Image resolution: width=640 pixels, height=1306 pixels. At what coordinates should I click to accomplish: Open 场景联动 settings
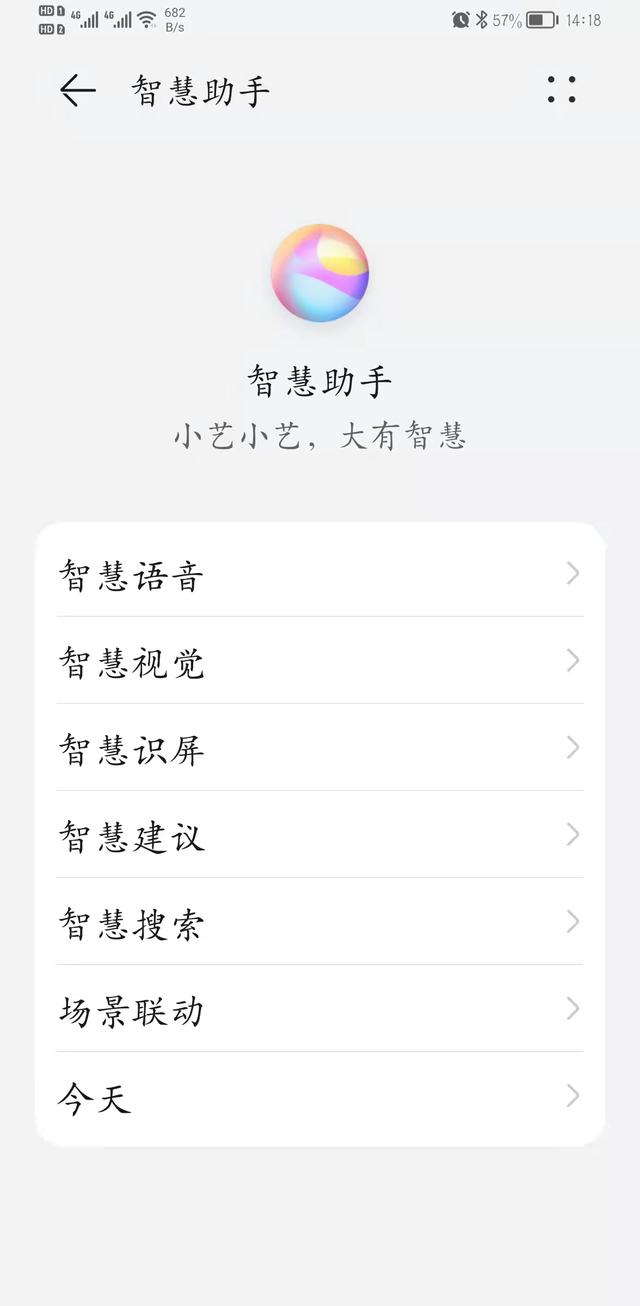(x=320, y=1009)
